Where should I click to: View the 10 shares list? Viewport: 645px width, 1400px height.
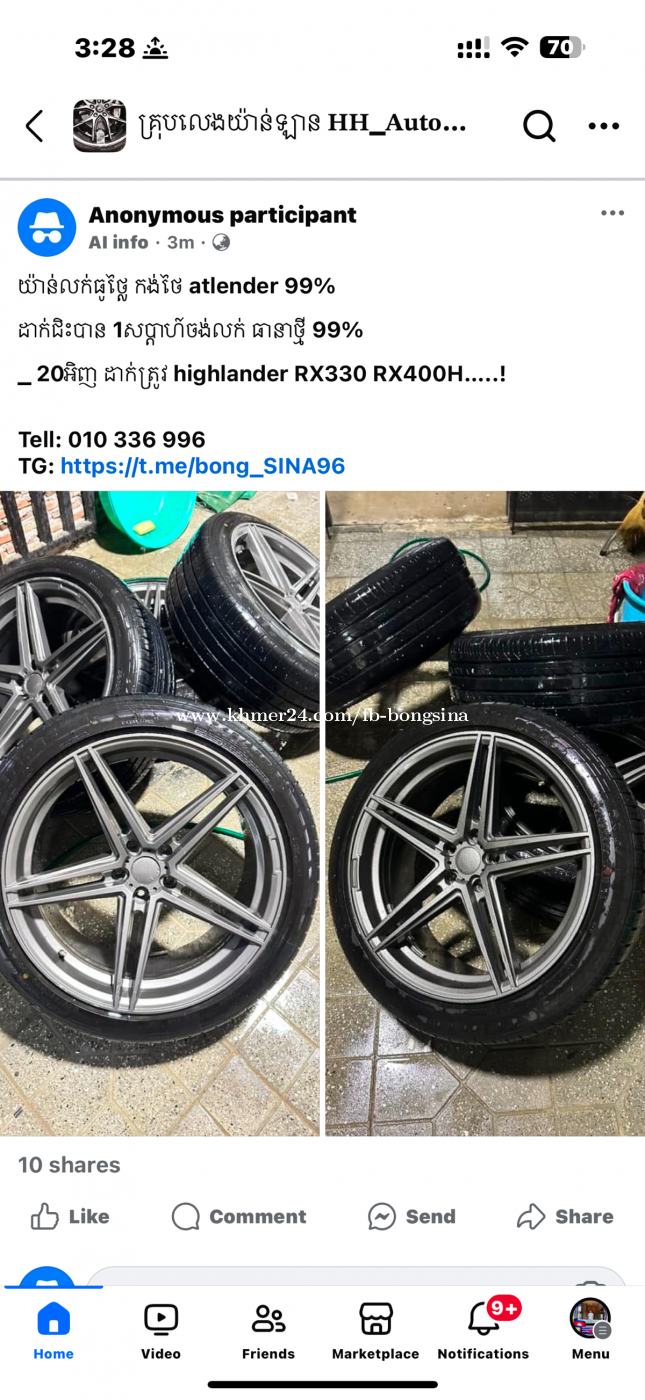(69, 1165)
